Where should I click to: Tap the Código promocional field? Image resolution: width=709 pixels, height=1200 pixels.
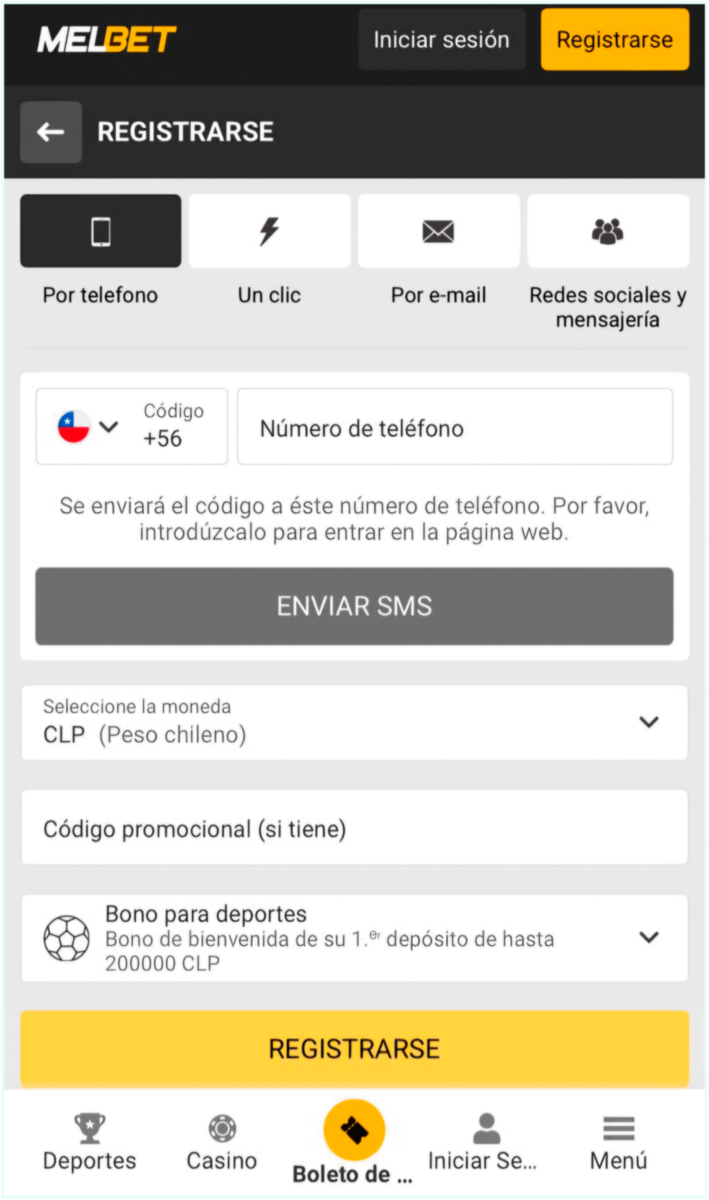[354, 828]
